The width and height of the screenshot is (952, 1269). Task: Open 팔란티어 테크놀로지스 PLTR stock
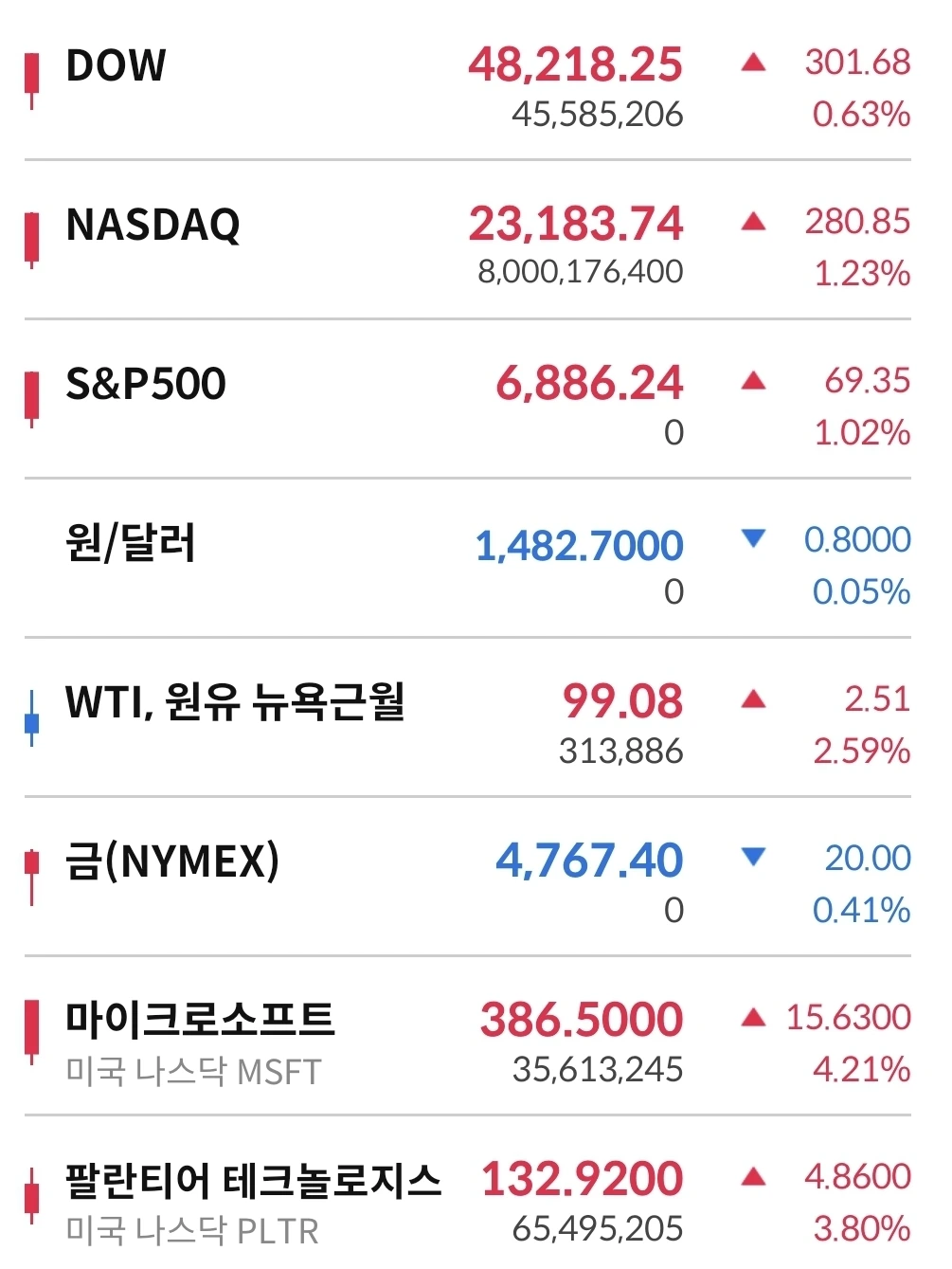253,1181
